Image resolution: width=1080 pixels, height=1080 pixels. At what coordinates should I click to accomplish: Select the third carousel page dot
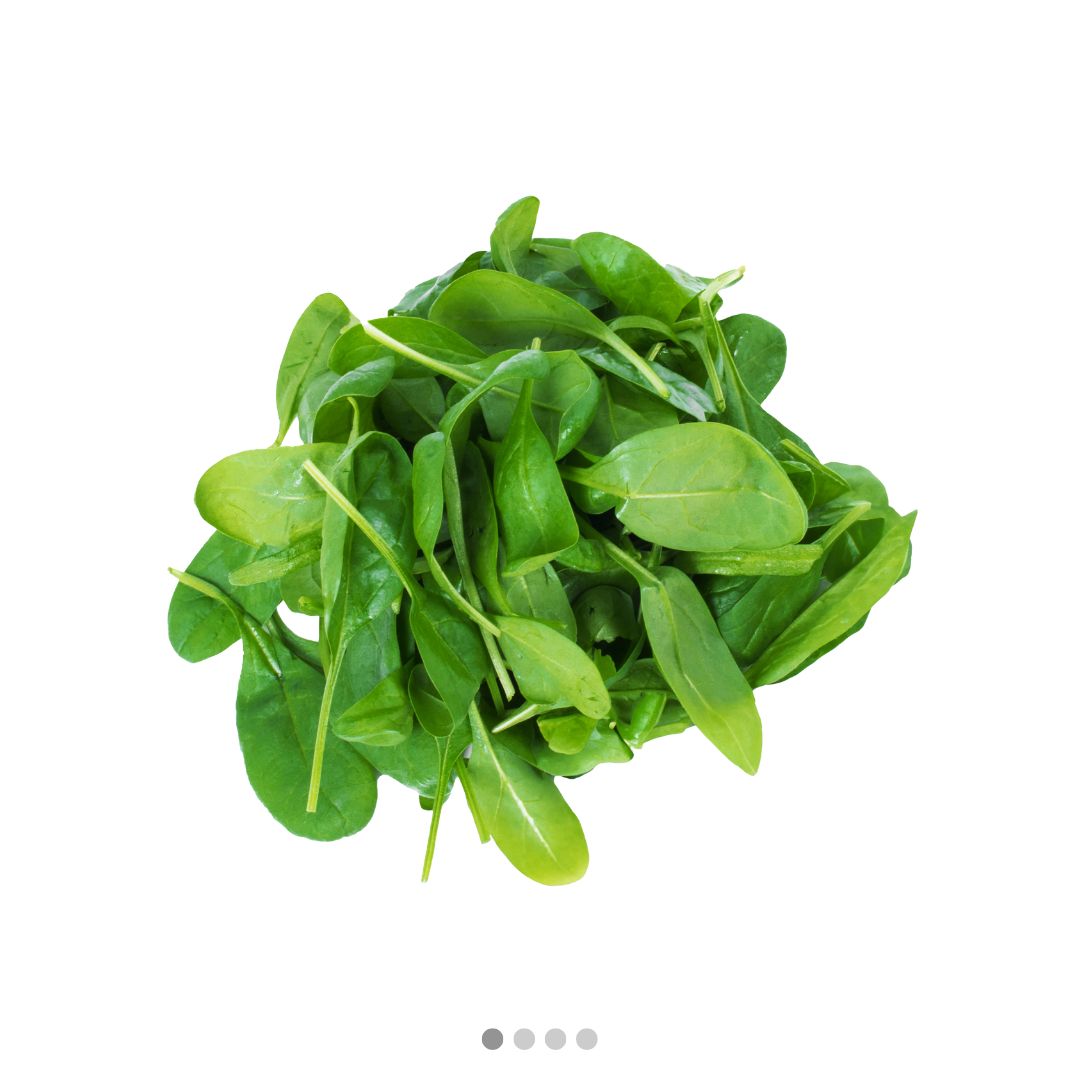pos(555,1039)
